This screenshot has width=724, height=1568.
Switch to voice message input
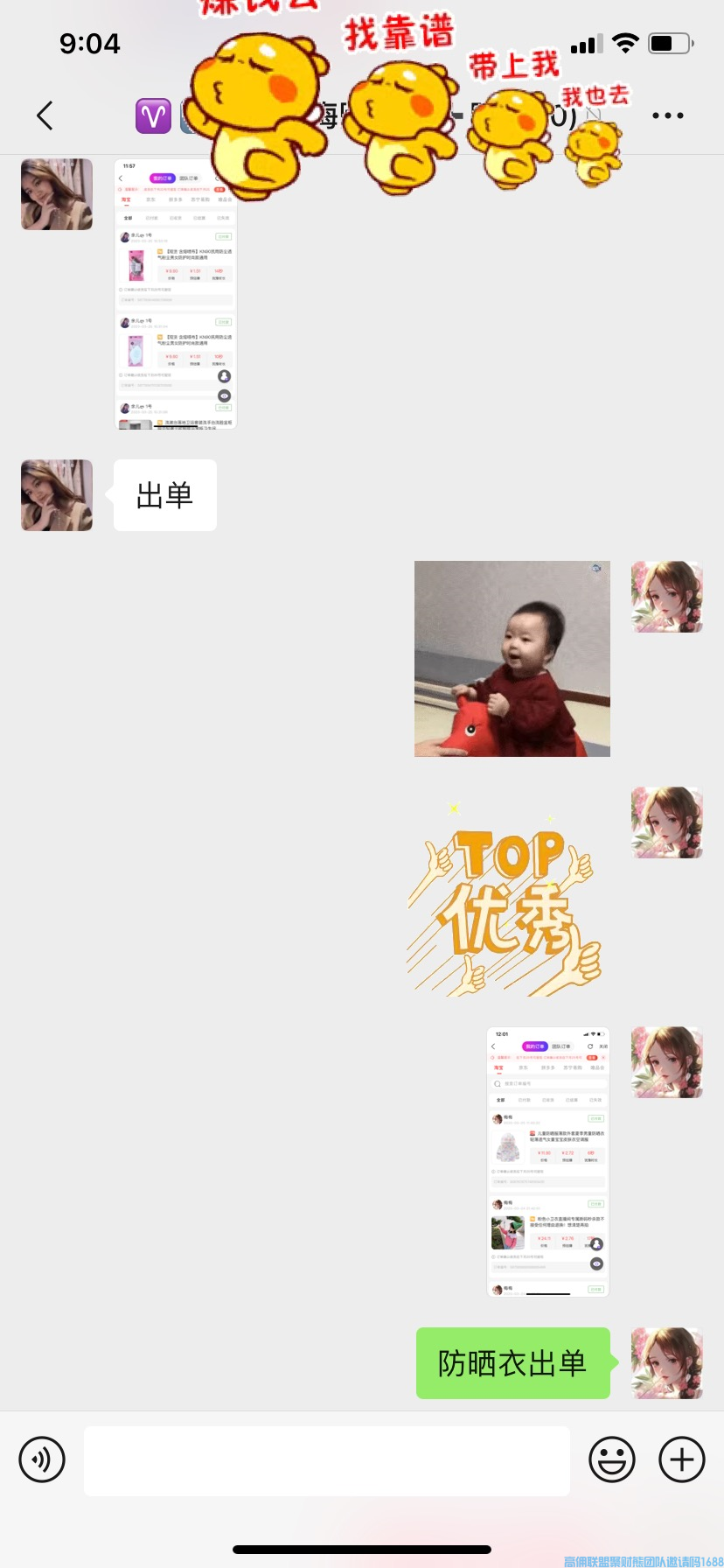pos(42,1459)
